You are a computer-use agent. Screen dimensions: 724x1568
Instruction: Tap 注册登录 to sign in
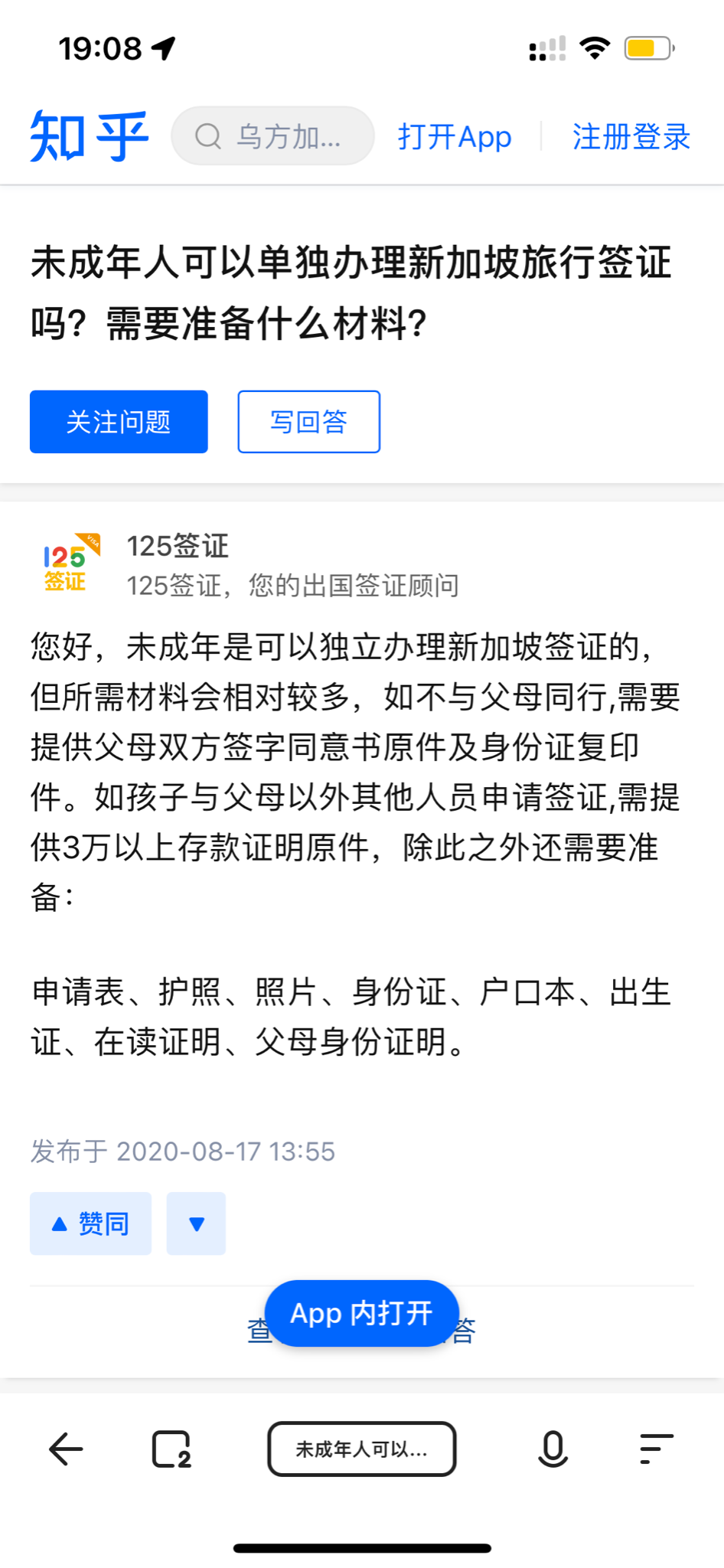[631, 137]
